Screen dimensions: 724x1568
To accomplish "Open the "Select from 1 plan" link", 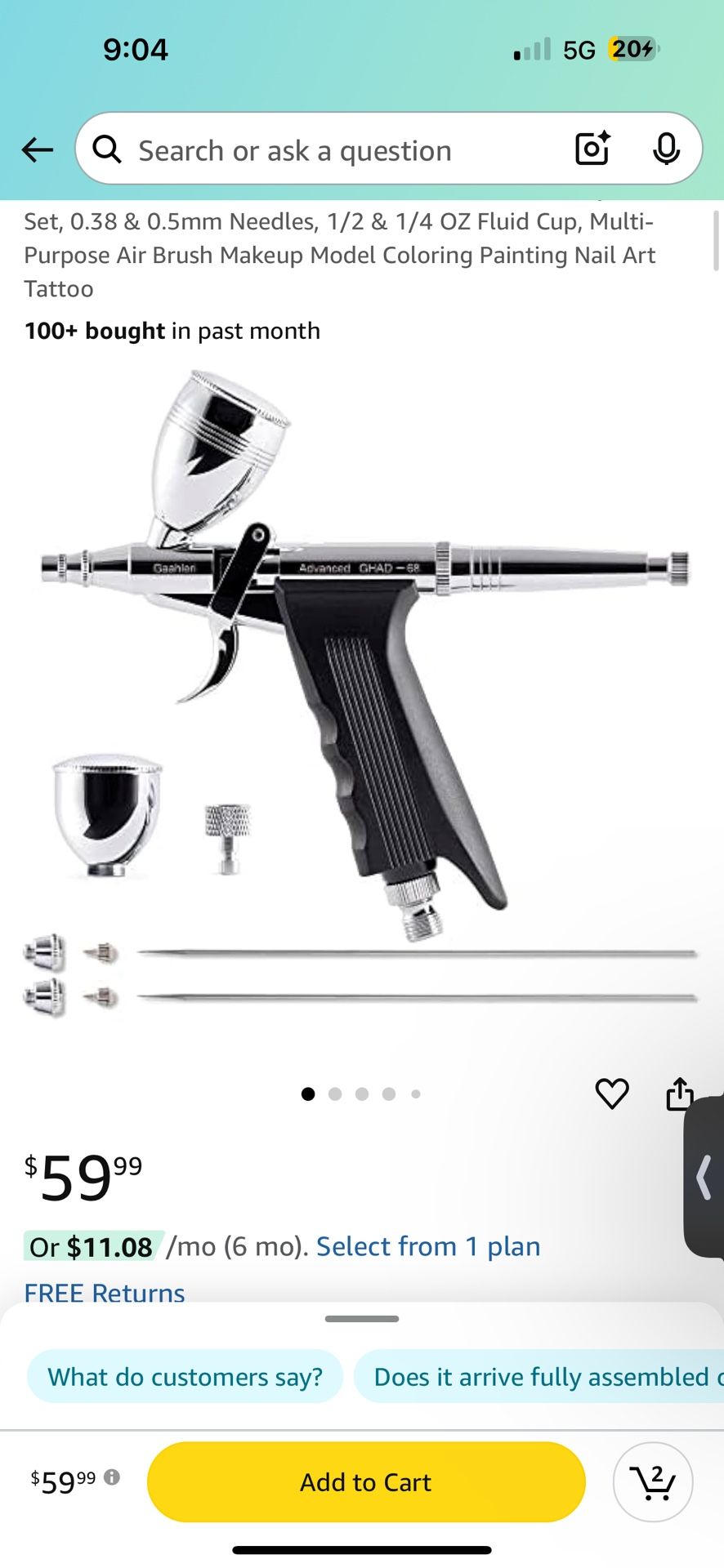I will pos(427,1246).
